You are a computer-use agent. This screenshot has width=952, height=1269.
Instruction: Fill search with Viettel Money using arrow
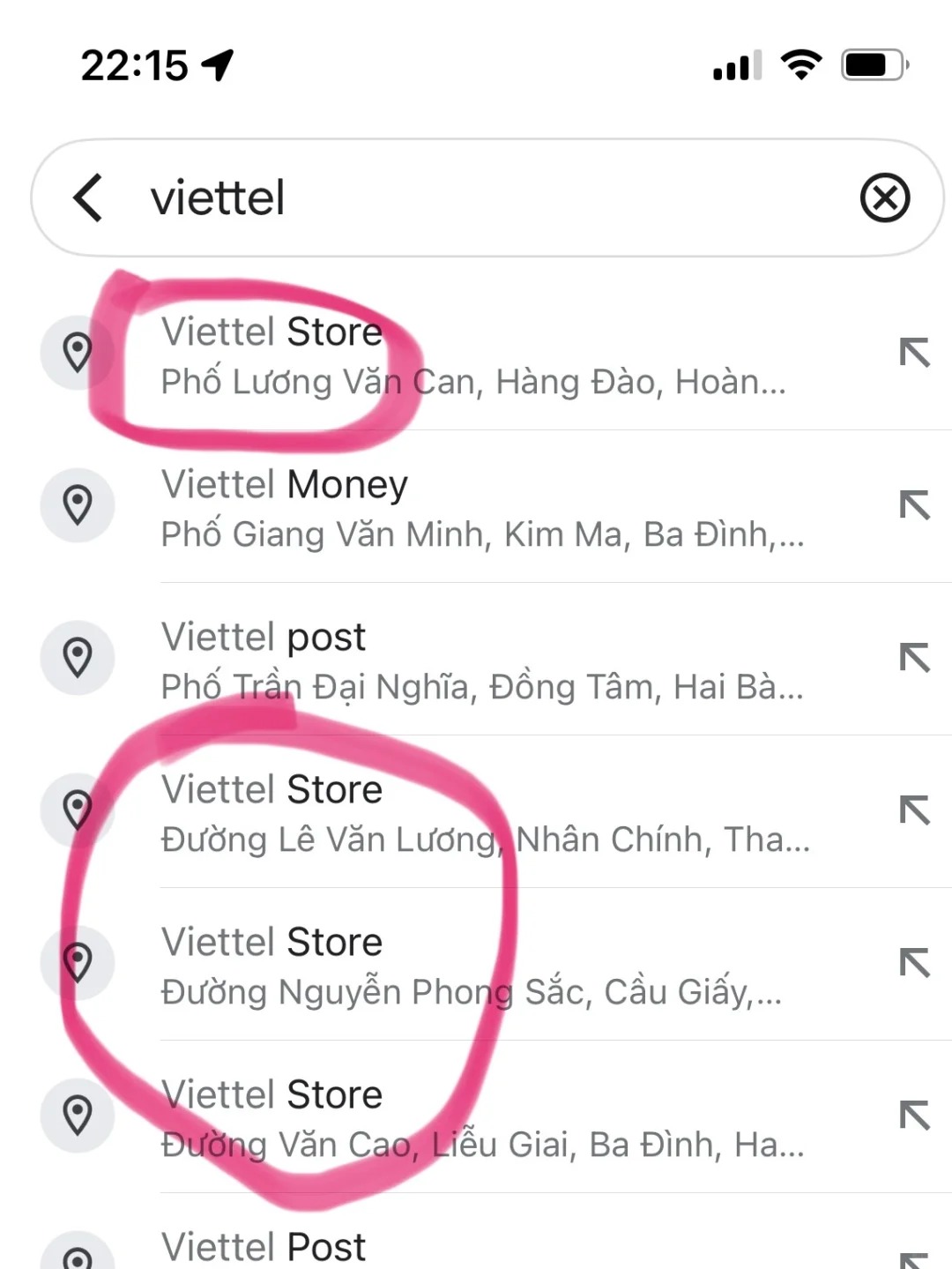pyautogui.click(x=914, y=504)
